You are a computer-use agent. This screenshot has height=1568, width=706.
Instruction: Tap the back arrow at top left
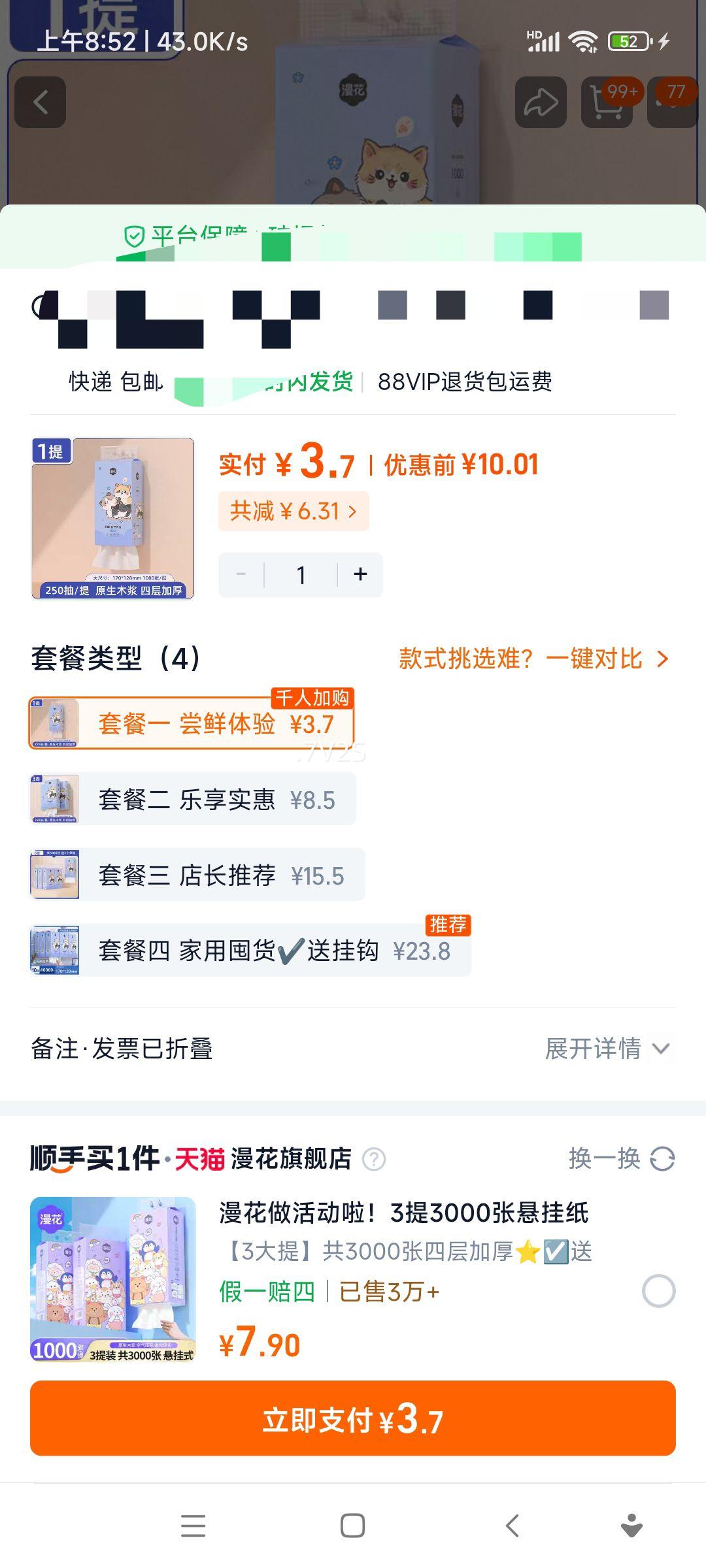[x=41, y=102]
